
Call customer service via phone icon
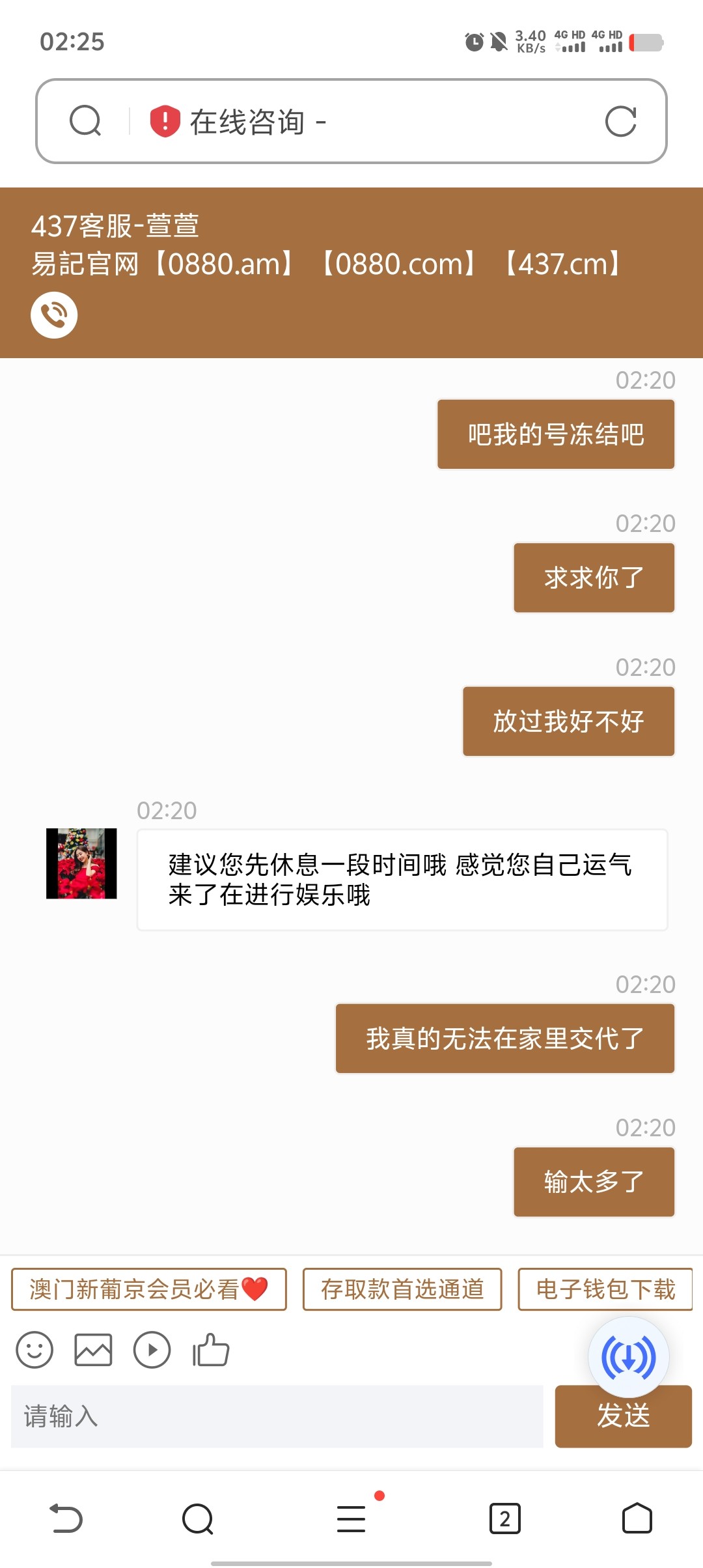tap(54, 315)
